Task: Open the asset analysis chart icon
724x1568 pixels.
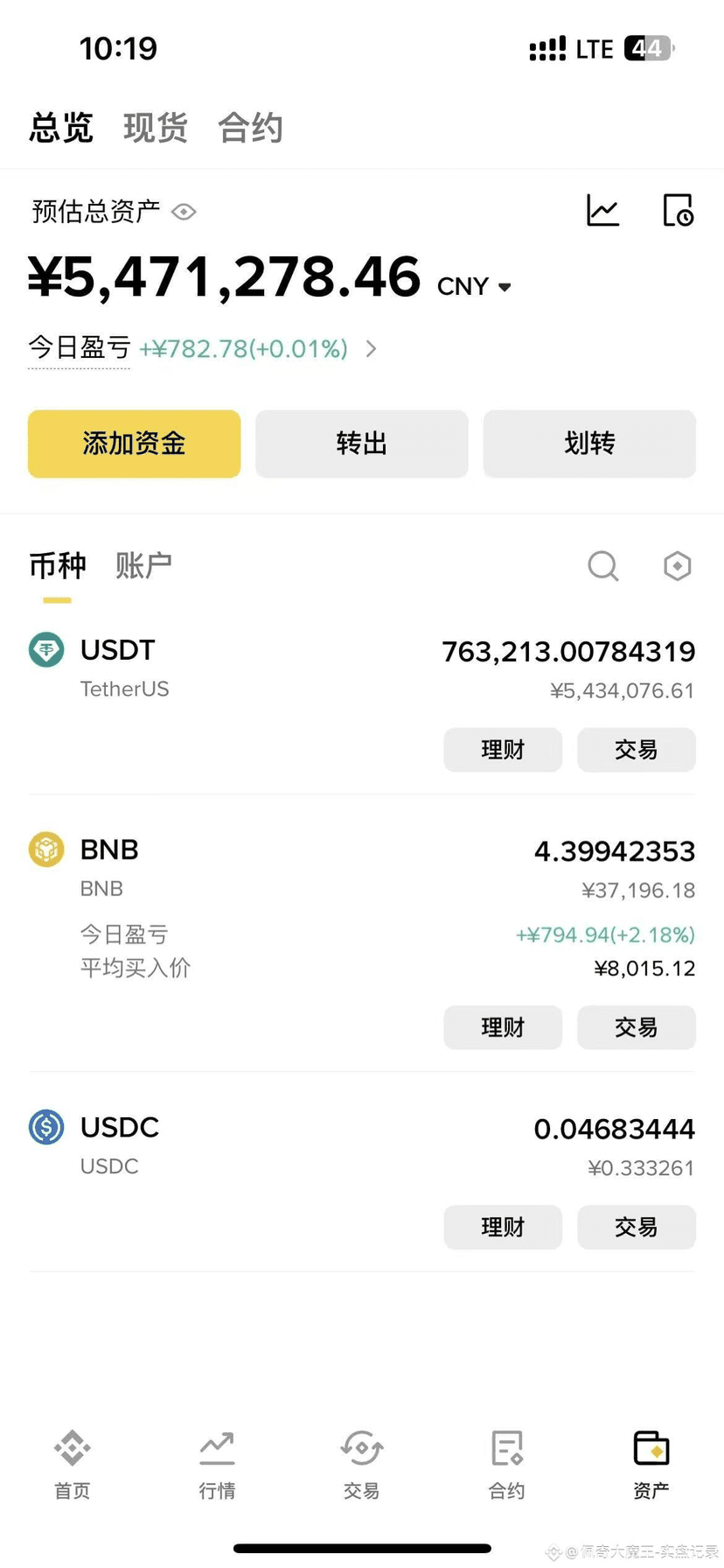Action: tap(602, 211)
